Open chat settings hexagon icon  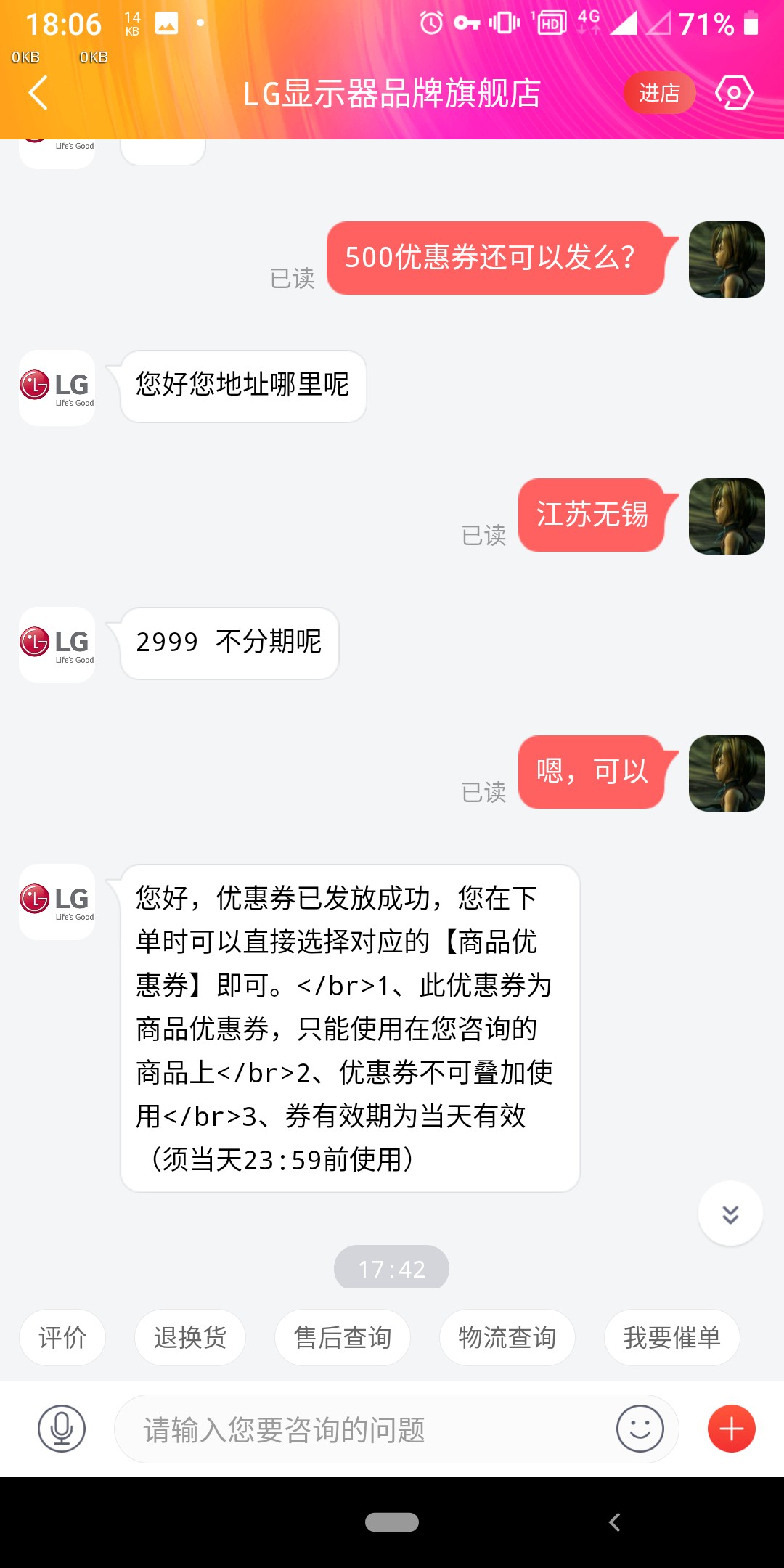pos(734,93)
